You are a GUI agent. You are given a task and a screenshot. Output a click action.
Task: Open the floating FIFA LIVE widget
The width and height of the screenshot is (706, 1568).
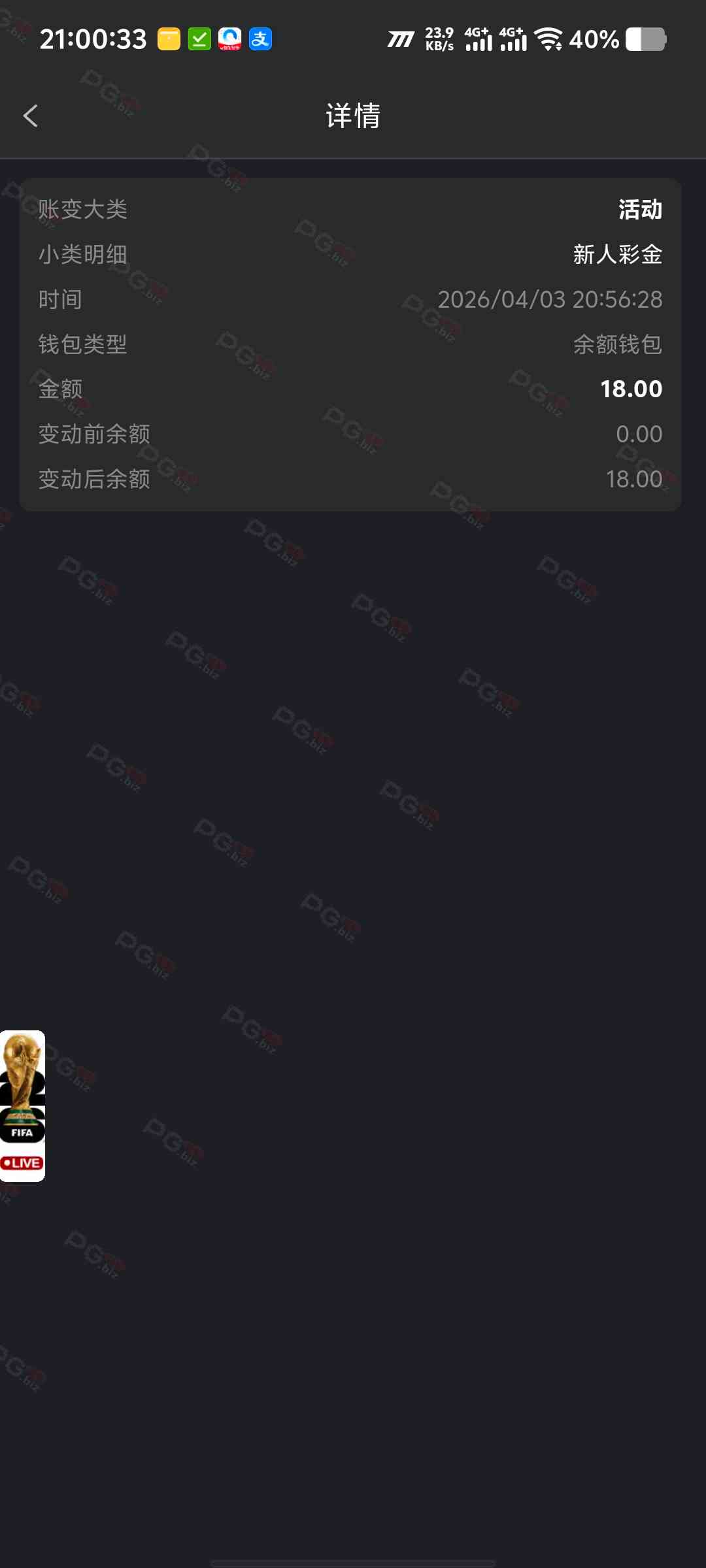[x=22, y=1105]
